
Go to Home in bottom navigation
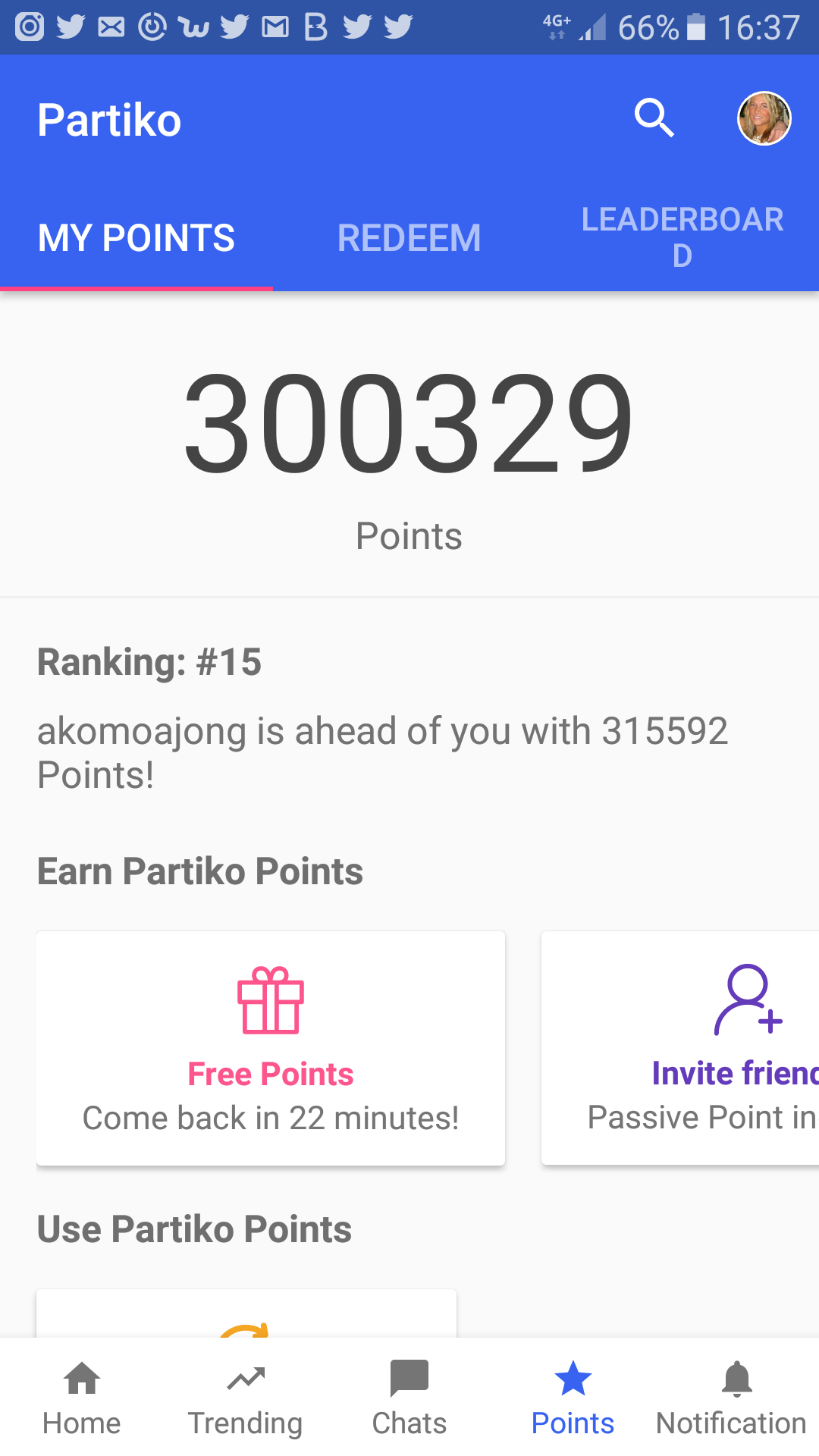click(82, 1397)
